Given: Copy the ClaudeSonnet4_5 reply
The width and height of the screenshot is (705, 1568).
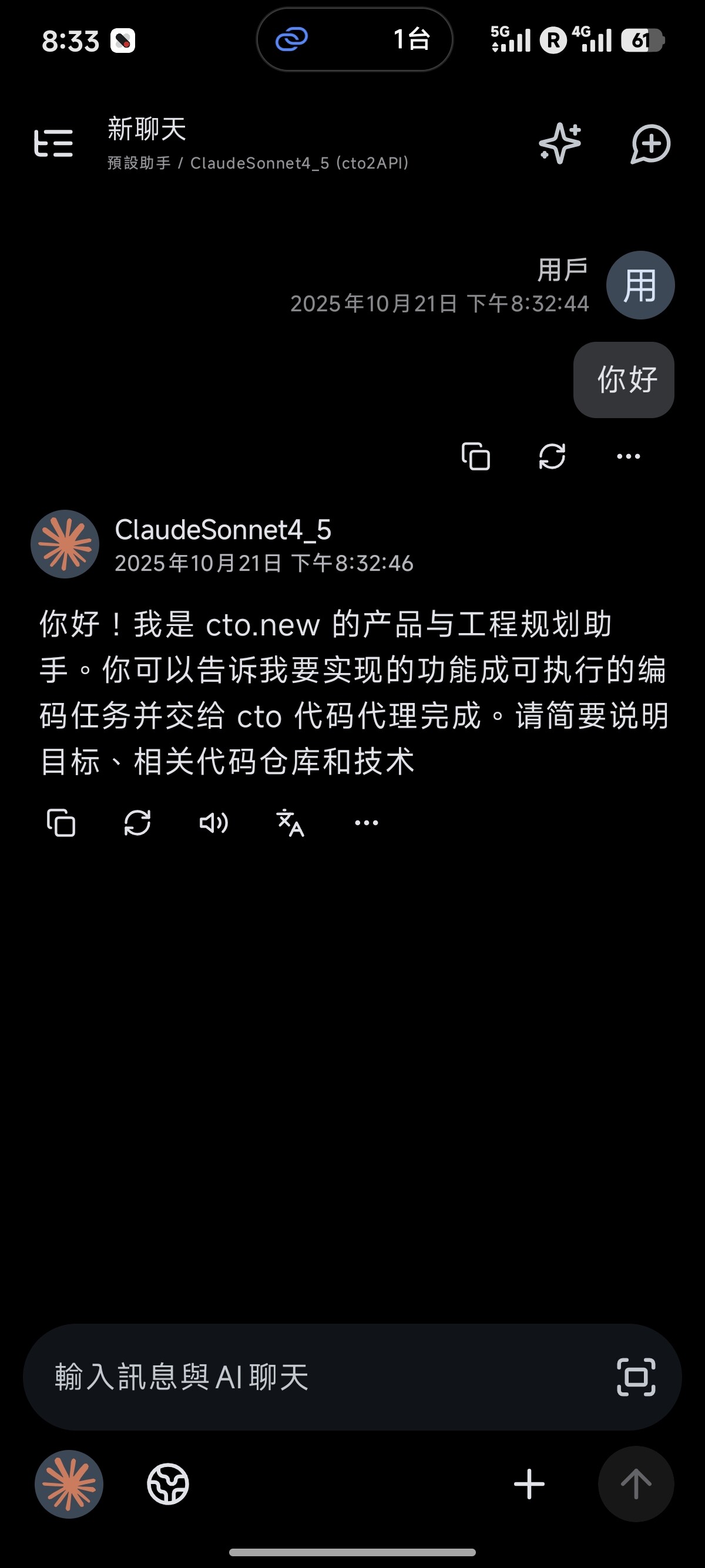Looking at the screenshot, I should 61,823.
